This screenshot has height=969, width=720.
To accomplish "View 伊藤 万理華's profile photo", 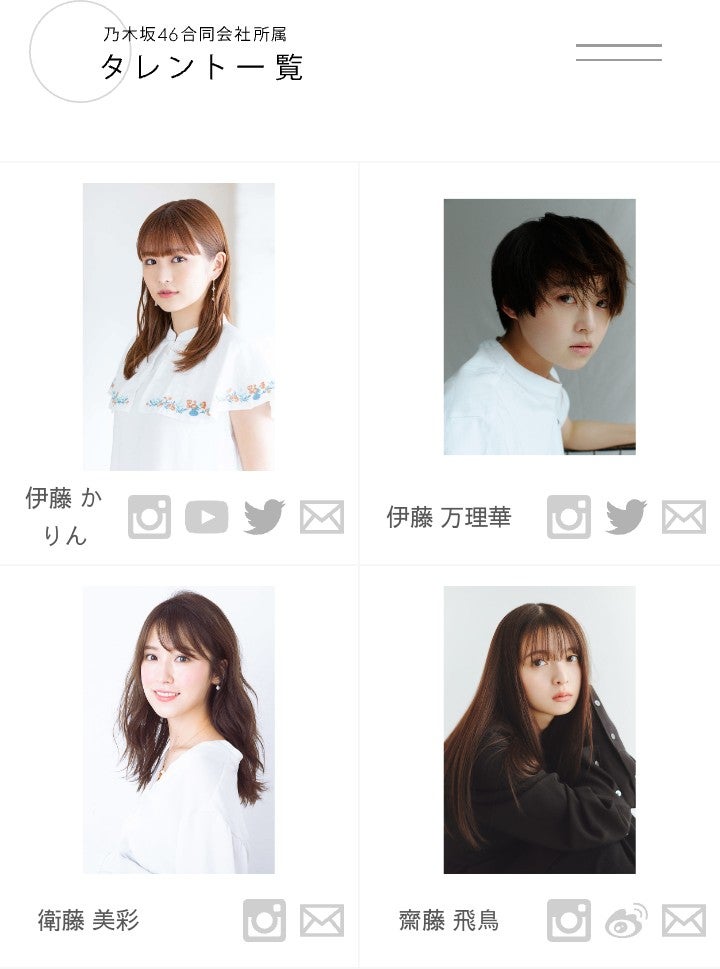I will pyautogui.click(x=539, y=326).
